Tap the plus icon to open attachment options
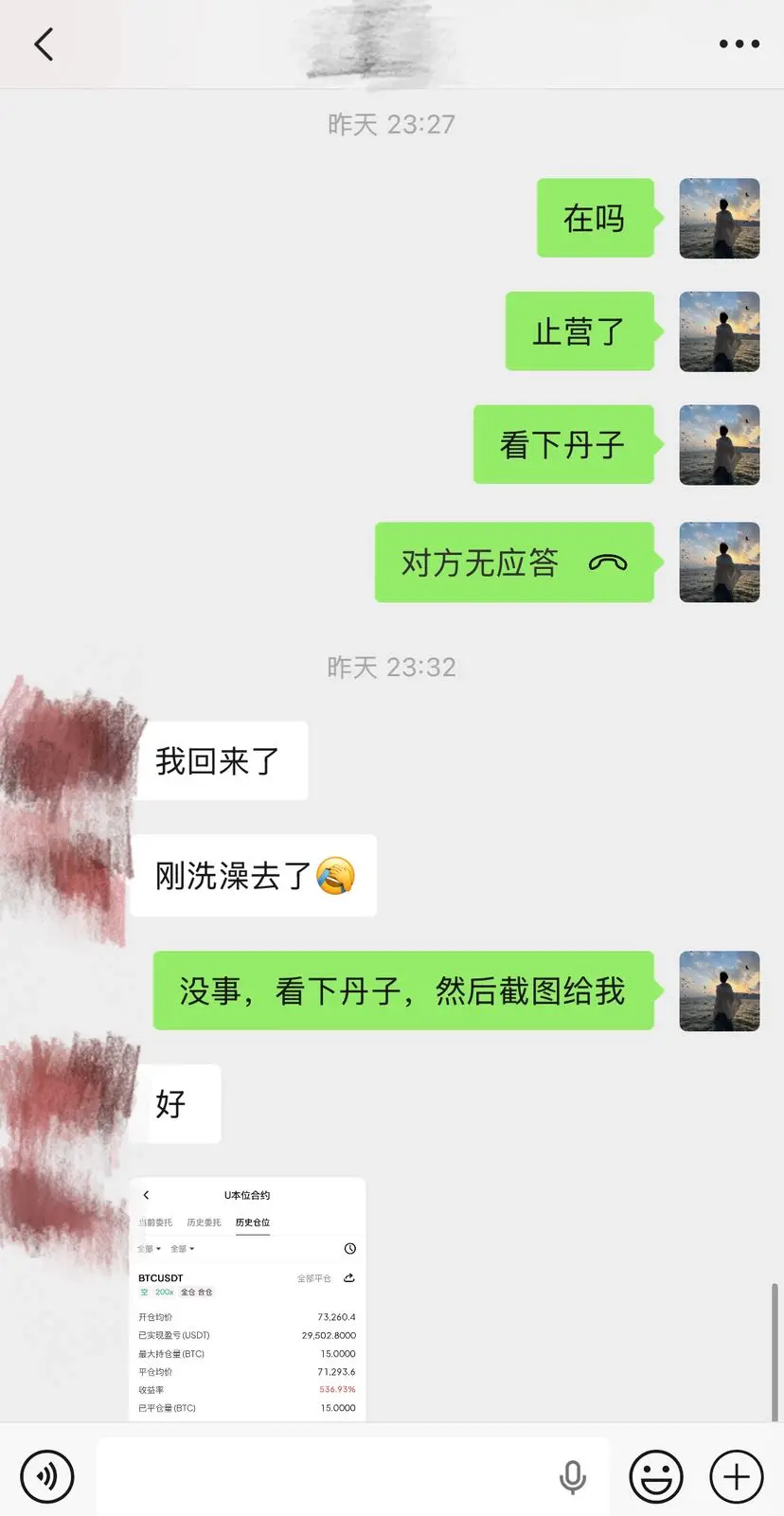Screen dimensions: 784x1516 pyautogui.click(x=735, y=1475)
